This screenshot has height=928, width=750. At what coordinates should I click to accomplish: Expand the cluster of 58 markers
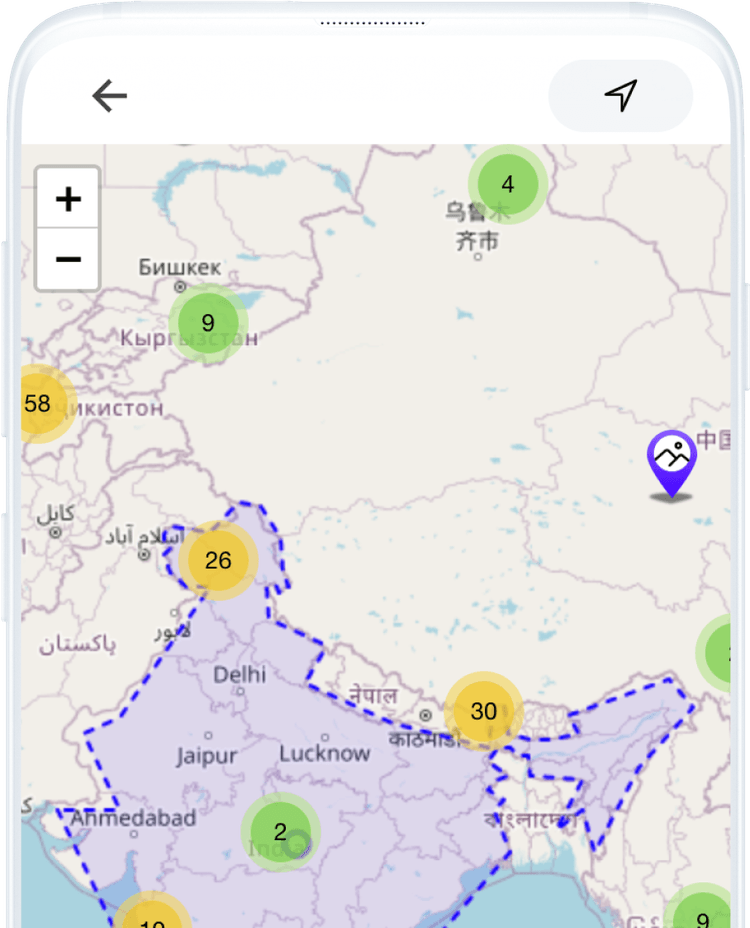coord(40,404)
